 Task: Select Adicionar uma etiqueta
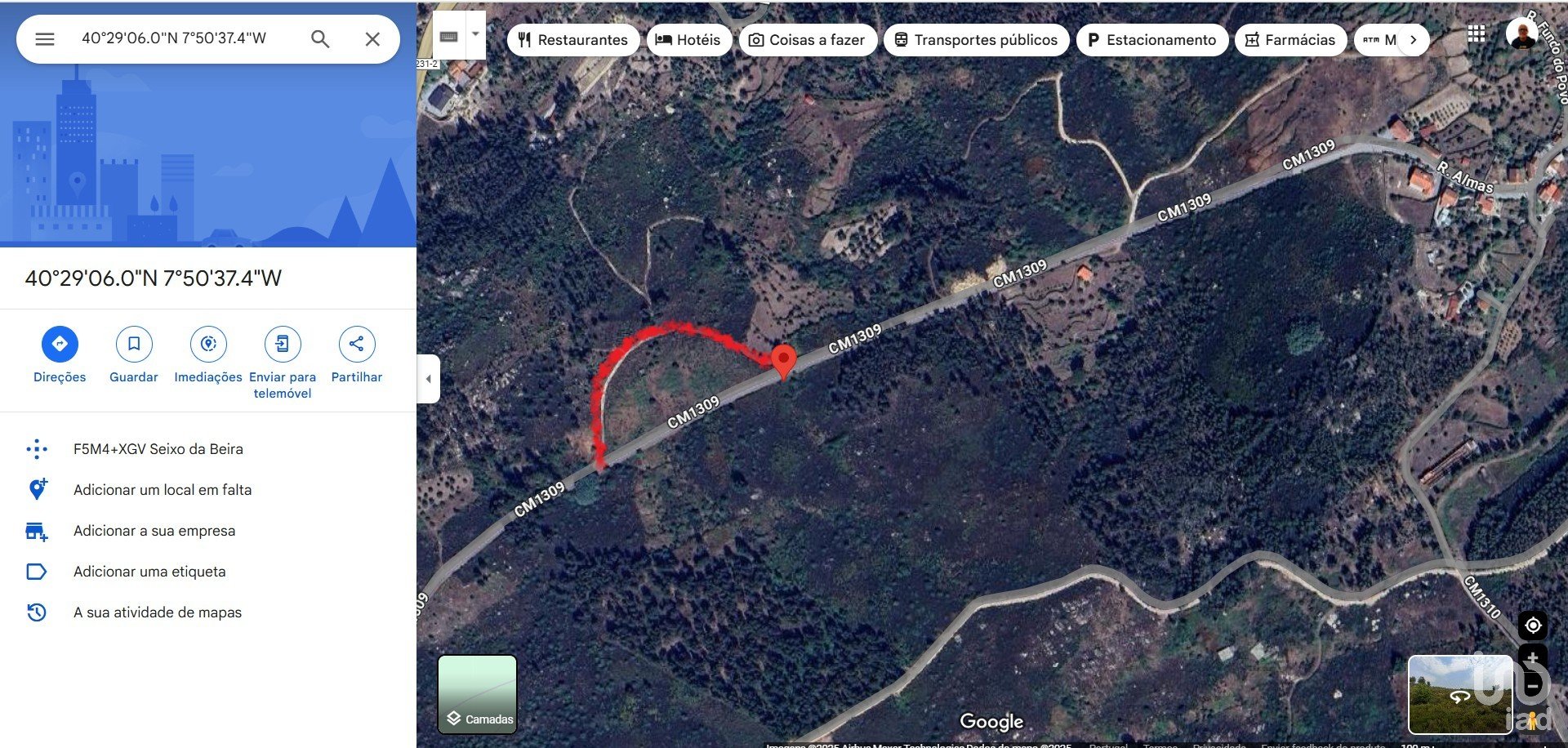point(149,572)
